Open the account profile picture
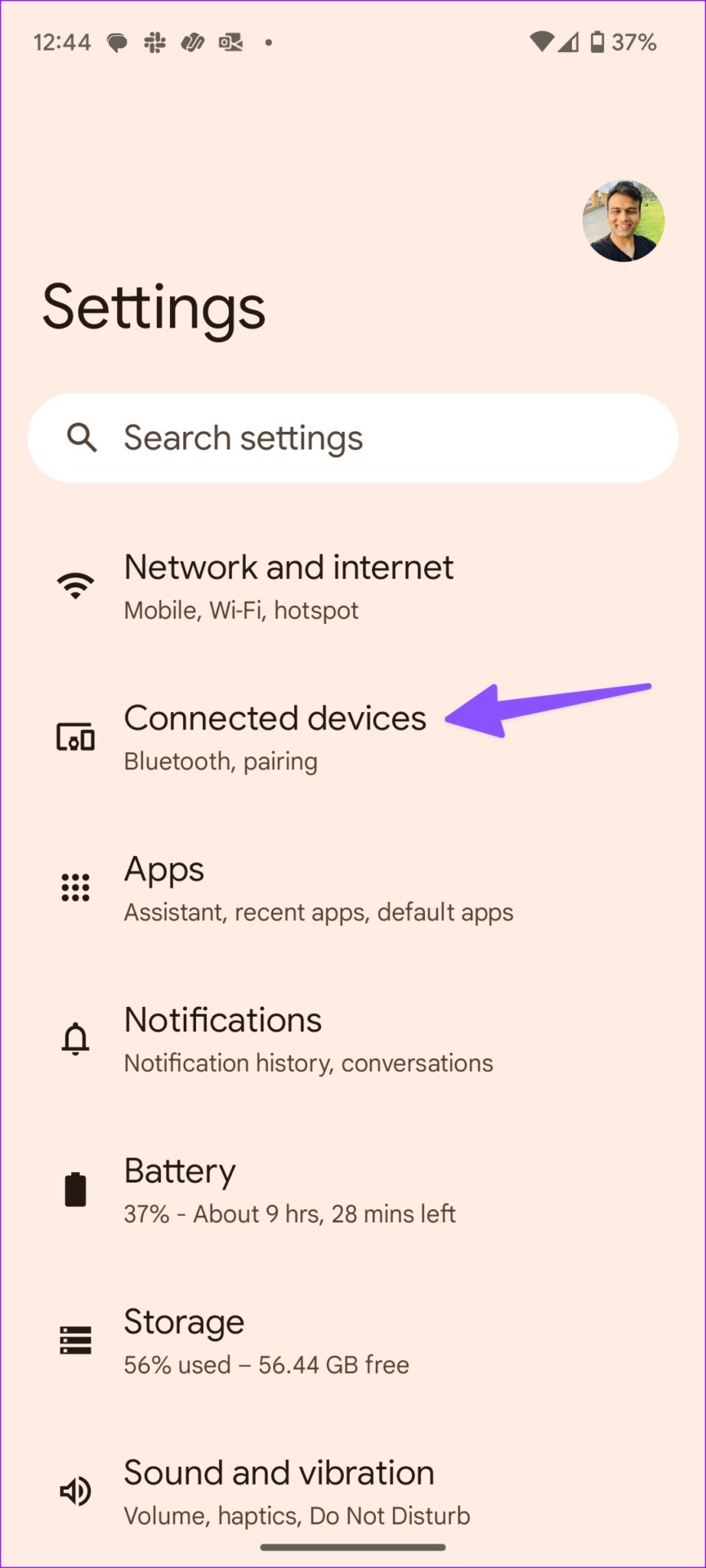Viewport: 706px width, 1568px height. point(623,220)
